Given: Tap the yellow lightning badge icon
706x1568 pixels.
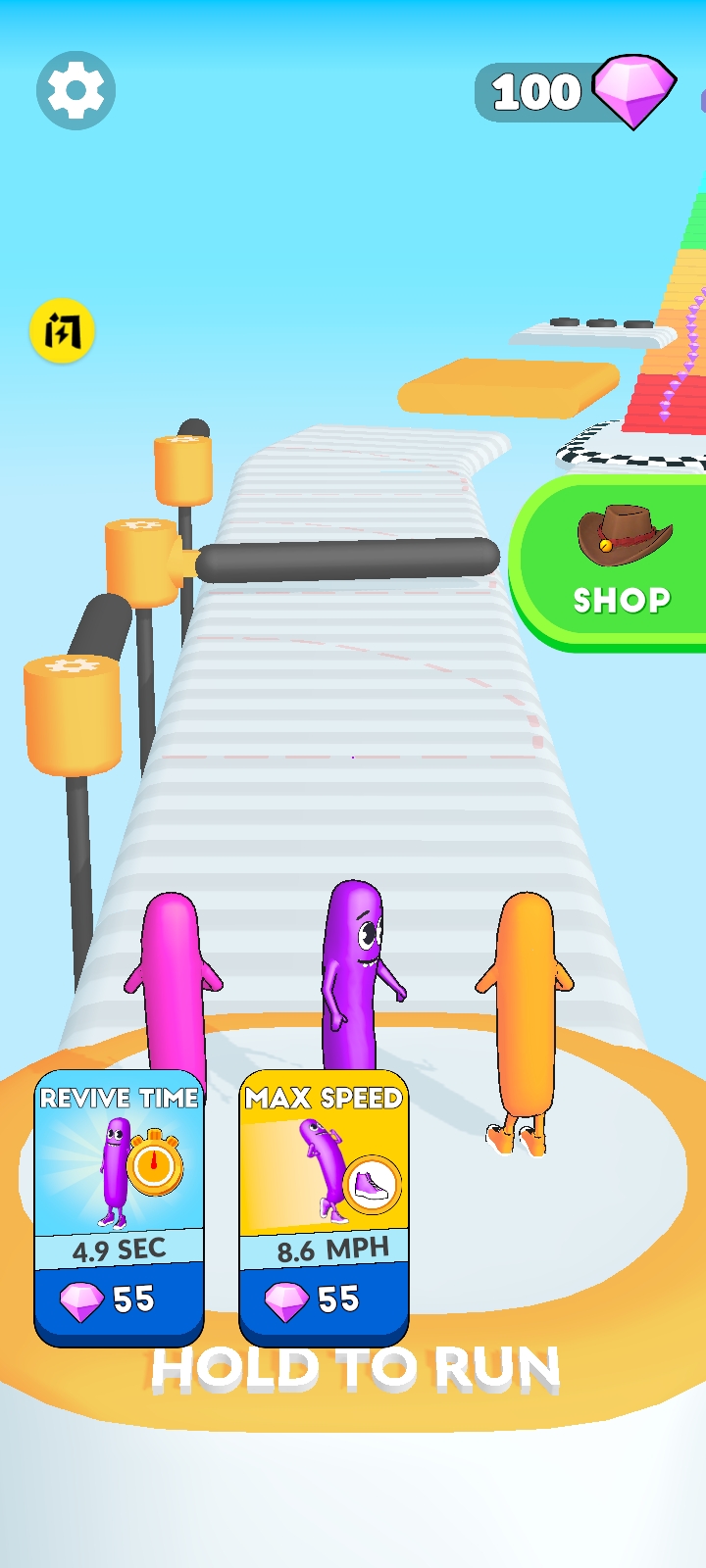Looking at the screenshot, I should 62,331.
